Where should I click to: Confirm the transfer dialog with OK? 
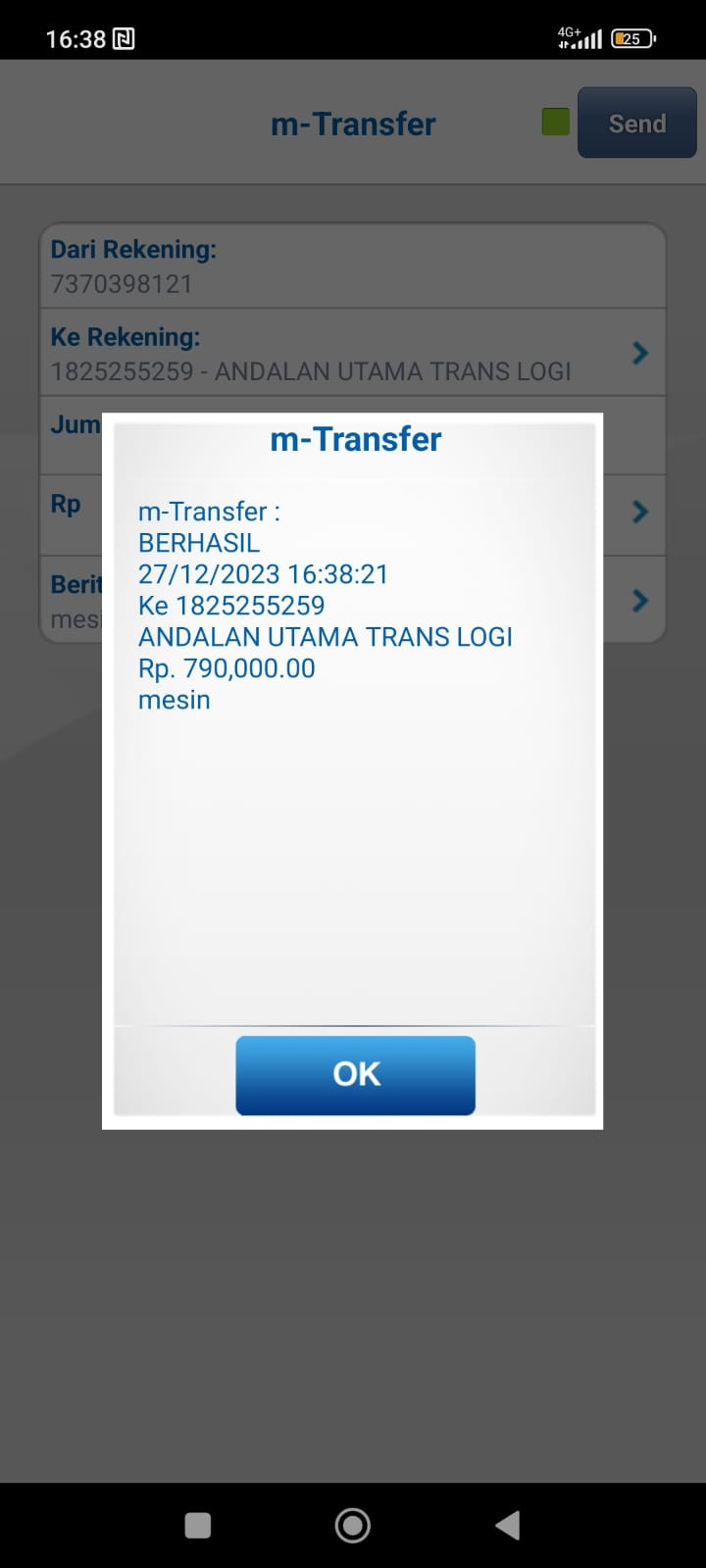point(355,1074)
